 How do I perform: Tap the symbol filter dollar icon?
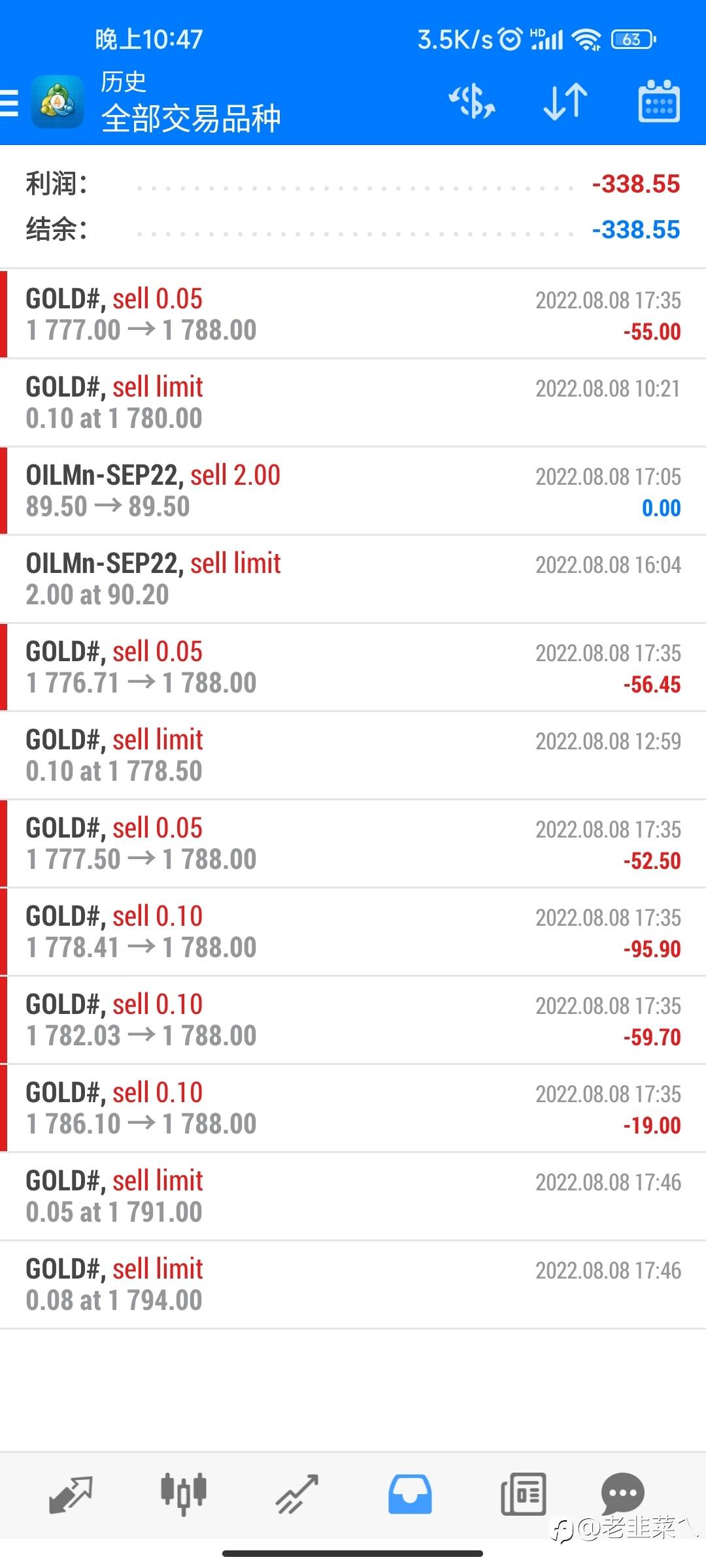[x=472, y=102]
